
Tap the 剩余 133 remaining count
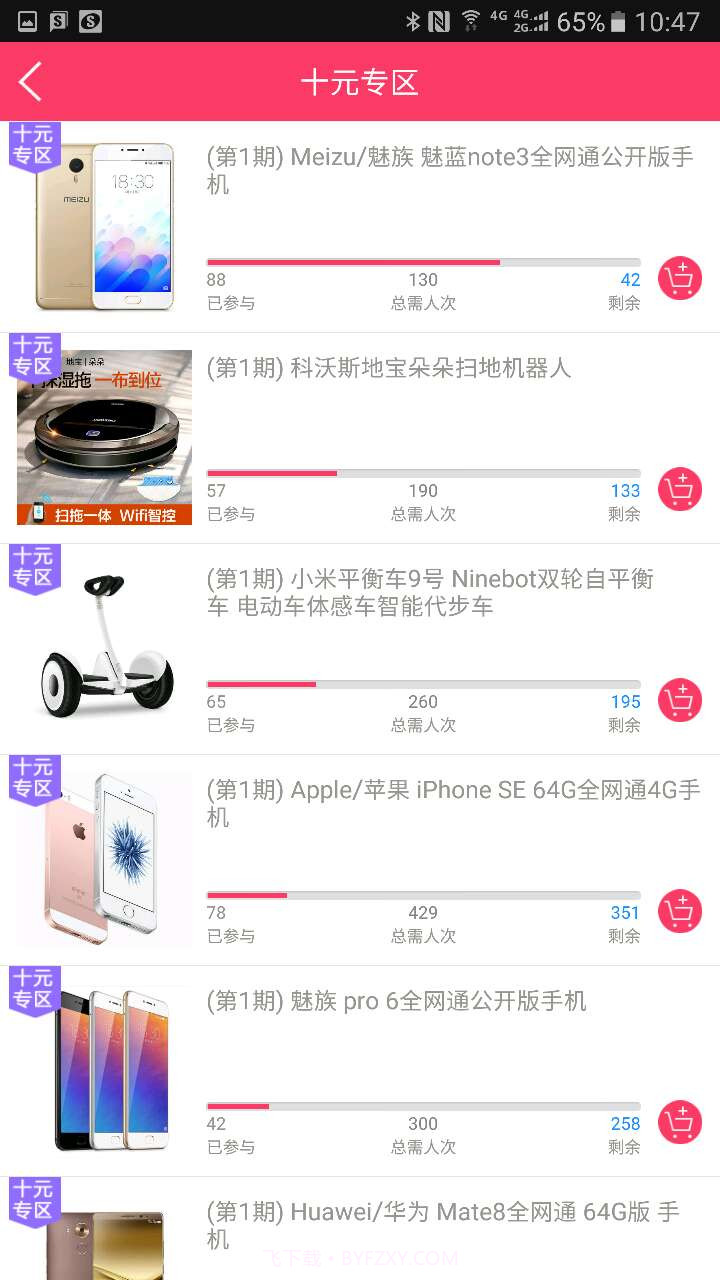[624, 490]
